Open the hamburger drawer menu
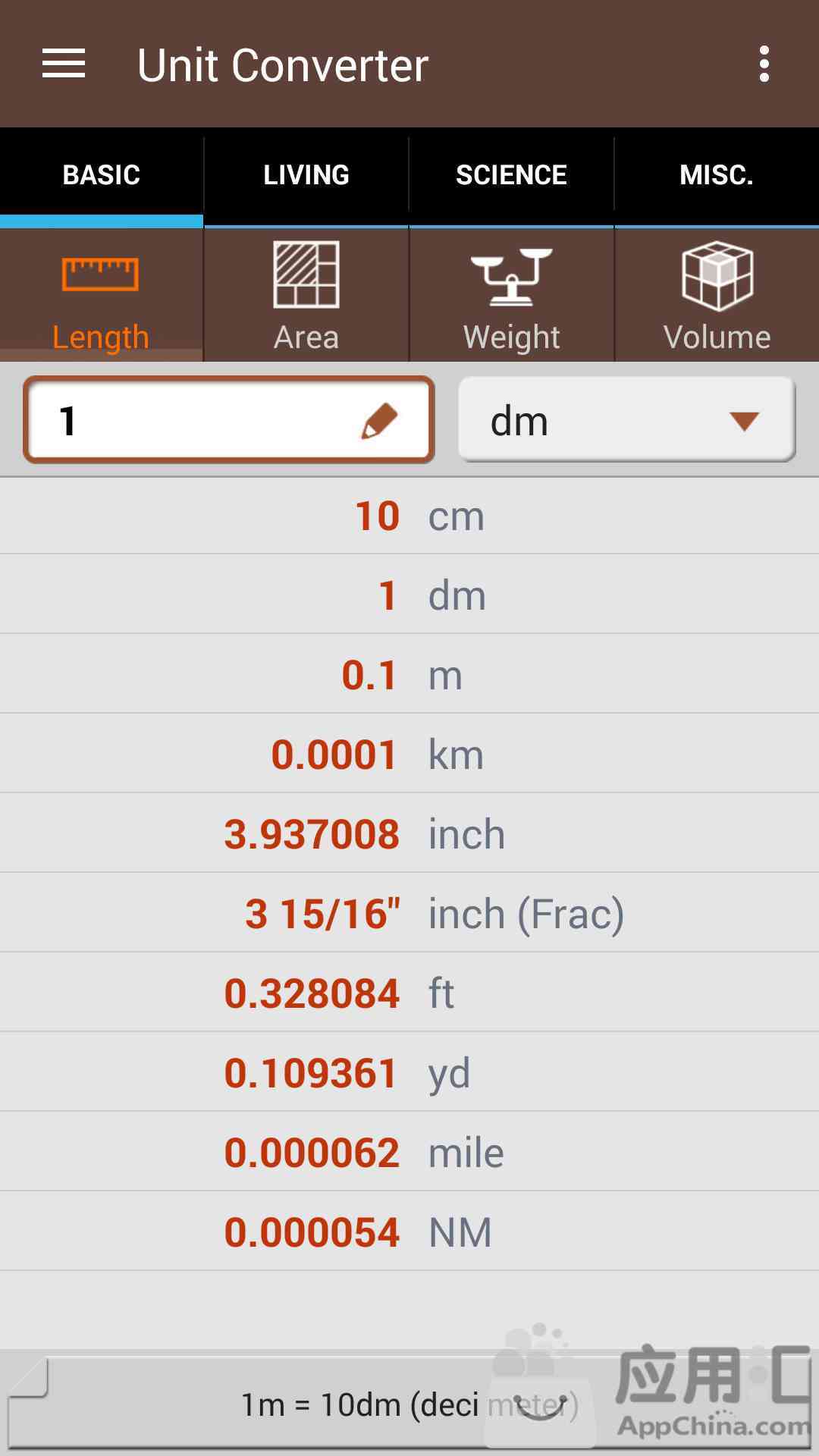The image size is (819, 1456). 64,64
